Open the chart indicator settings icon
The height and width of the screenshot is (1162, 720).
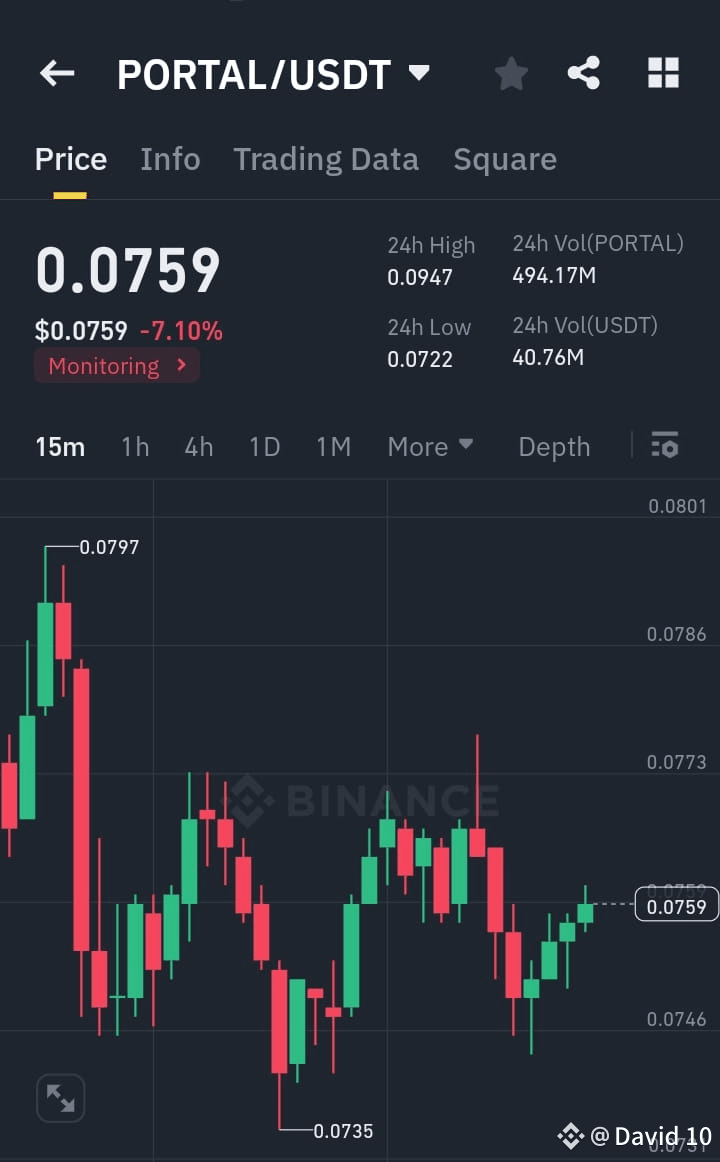665,447
